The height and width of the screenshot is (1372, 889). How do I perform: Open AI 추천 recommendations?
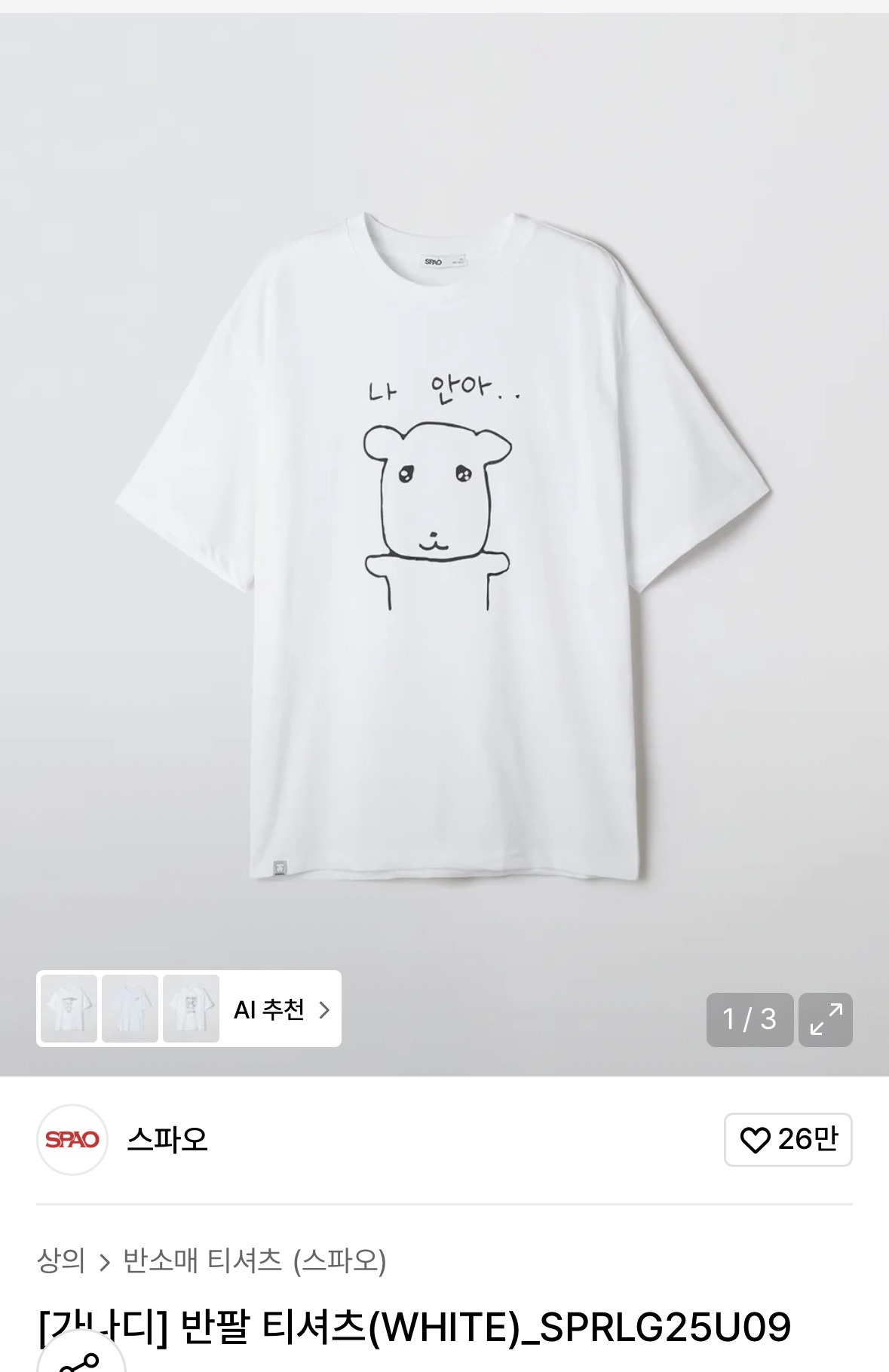[281, 1009]
